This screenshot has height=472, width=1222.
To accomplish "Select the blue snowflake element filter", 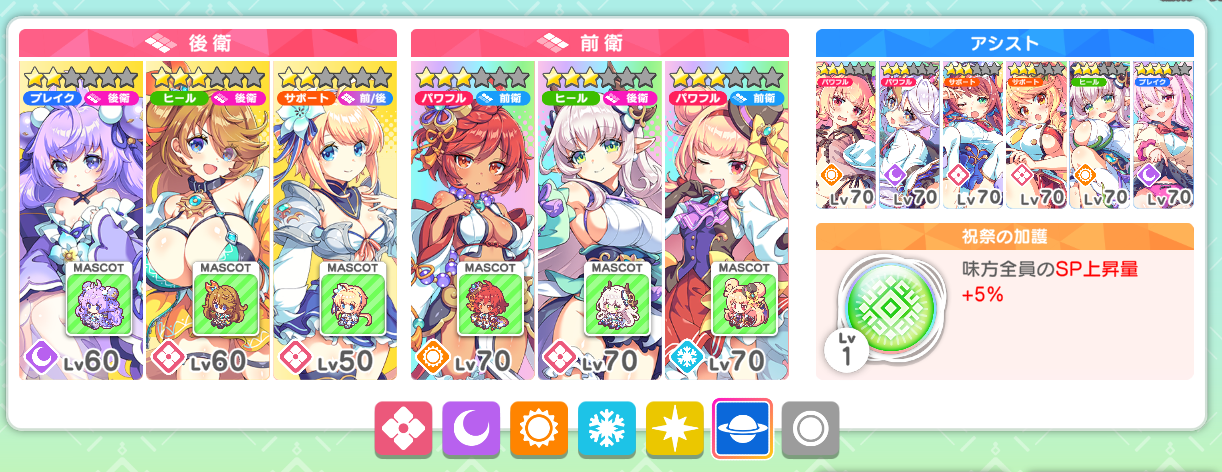I will (x=606, y=430).
